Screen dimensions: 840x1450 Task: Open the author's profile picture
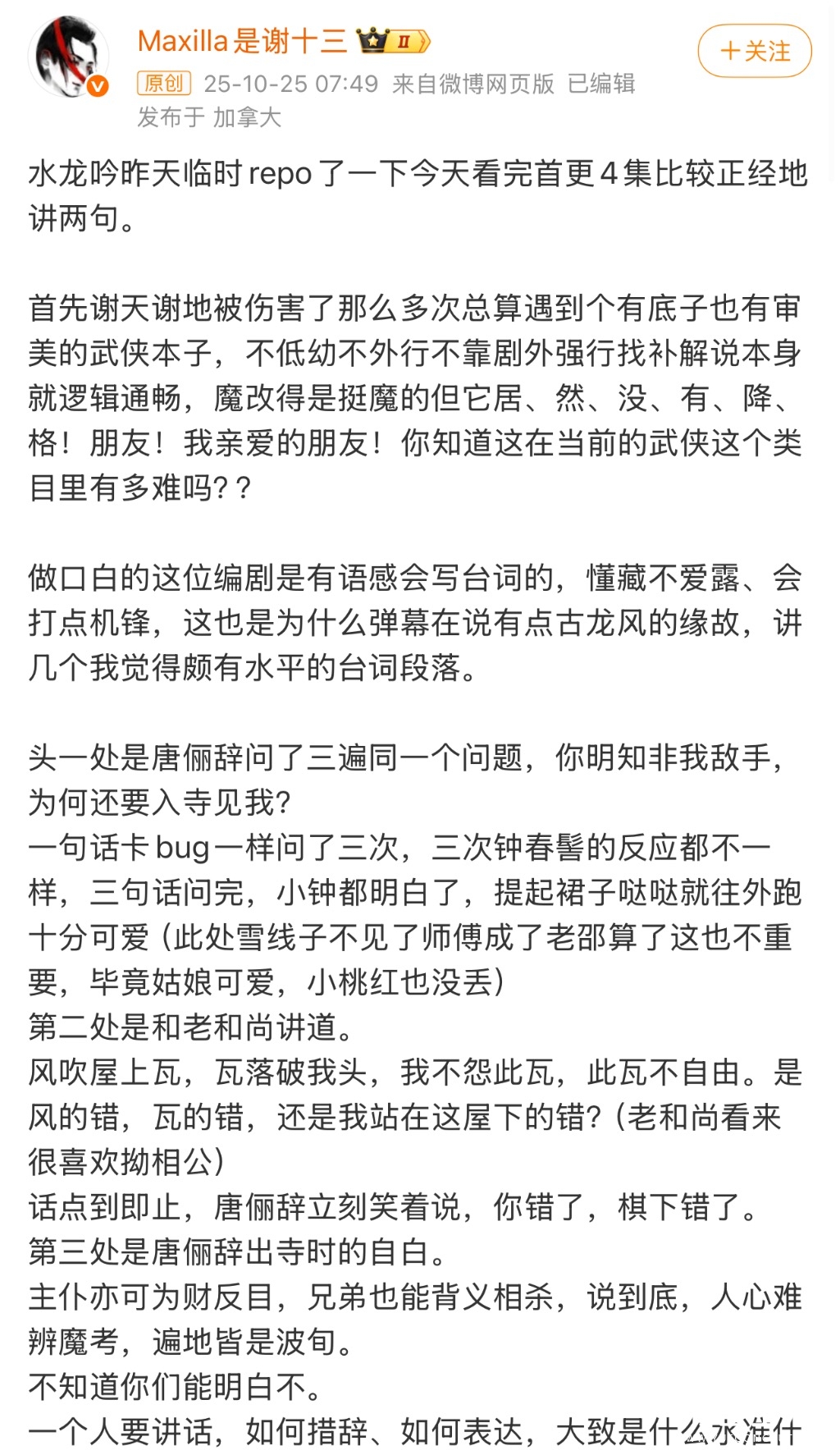pyautogui.click(x=69, y=56)
